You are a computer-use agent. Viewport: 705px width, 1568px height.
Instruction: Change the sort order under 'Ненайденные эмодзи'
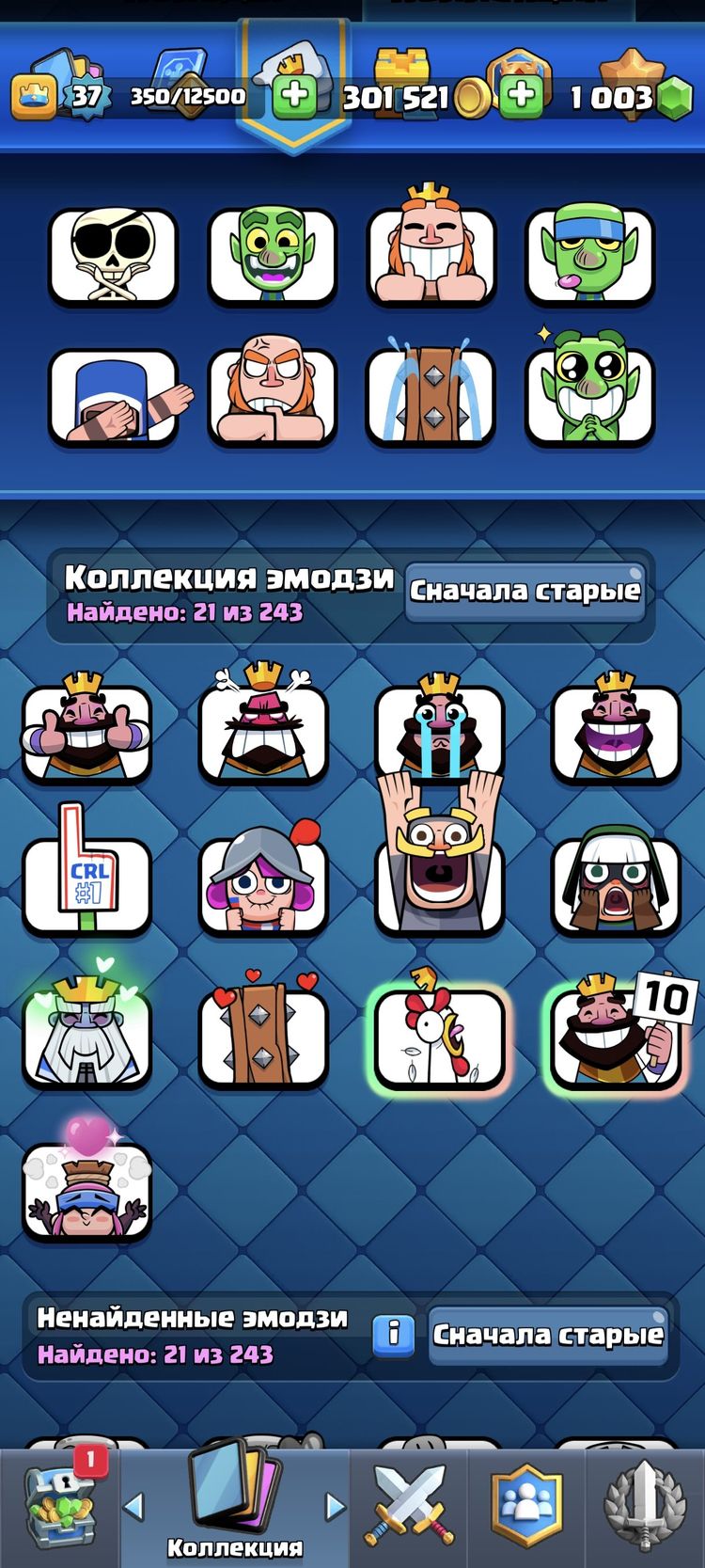pyautogui.click(x=547, y=1334)
